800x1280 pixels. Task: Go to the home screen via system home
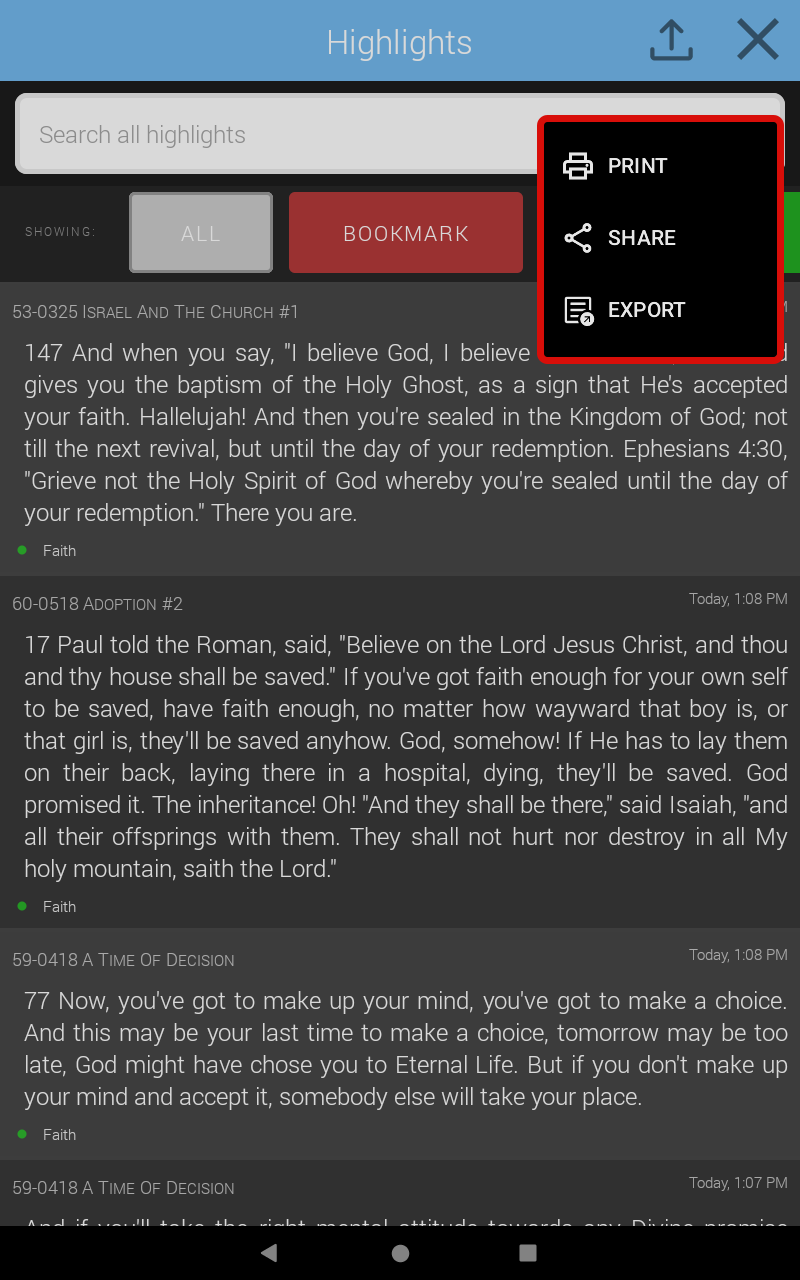tap(400, 1253)
